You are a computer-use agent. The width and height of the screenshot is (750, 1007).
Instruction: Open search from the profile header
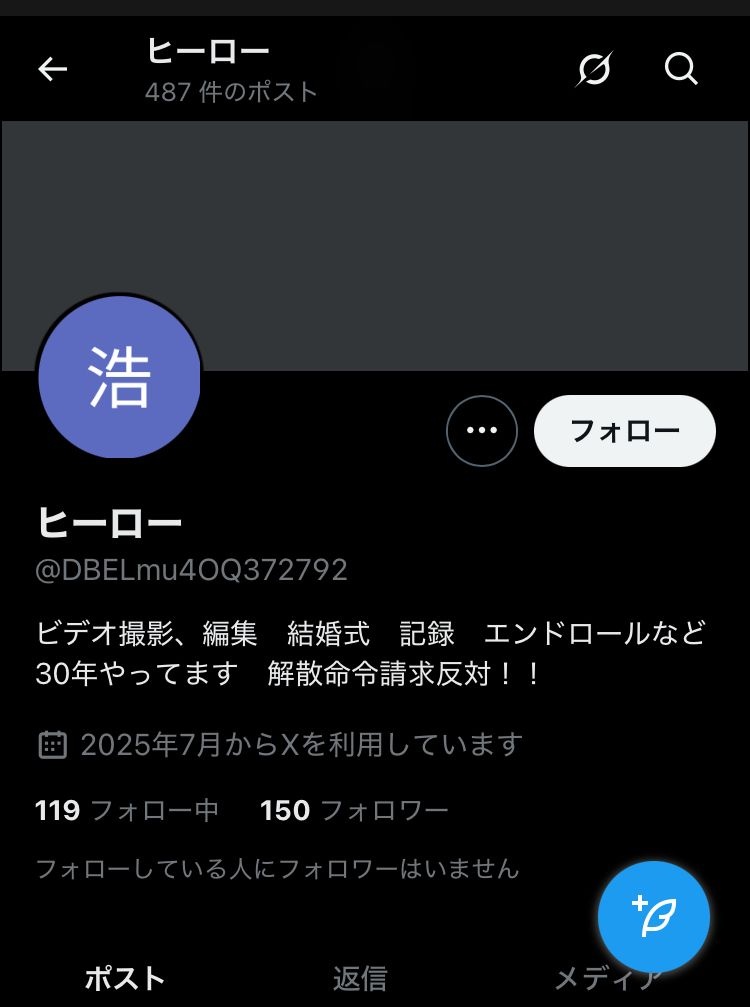[682, 68]
